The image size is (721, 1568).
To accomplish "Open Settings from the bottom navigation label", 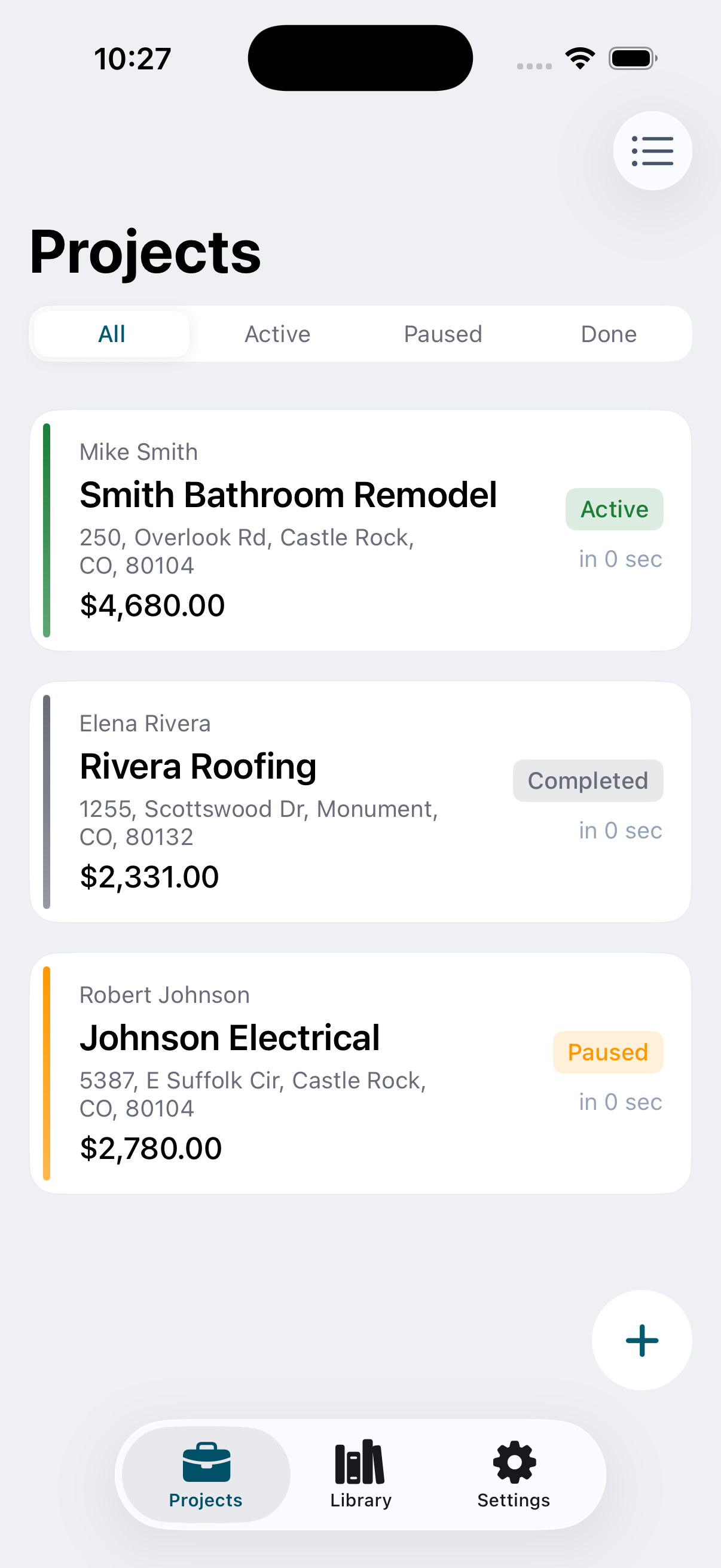I will pyautogui.click(x=513, y=1501).
